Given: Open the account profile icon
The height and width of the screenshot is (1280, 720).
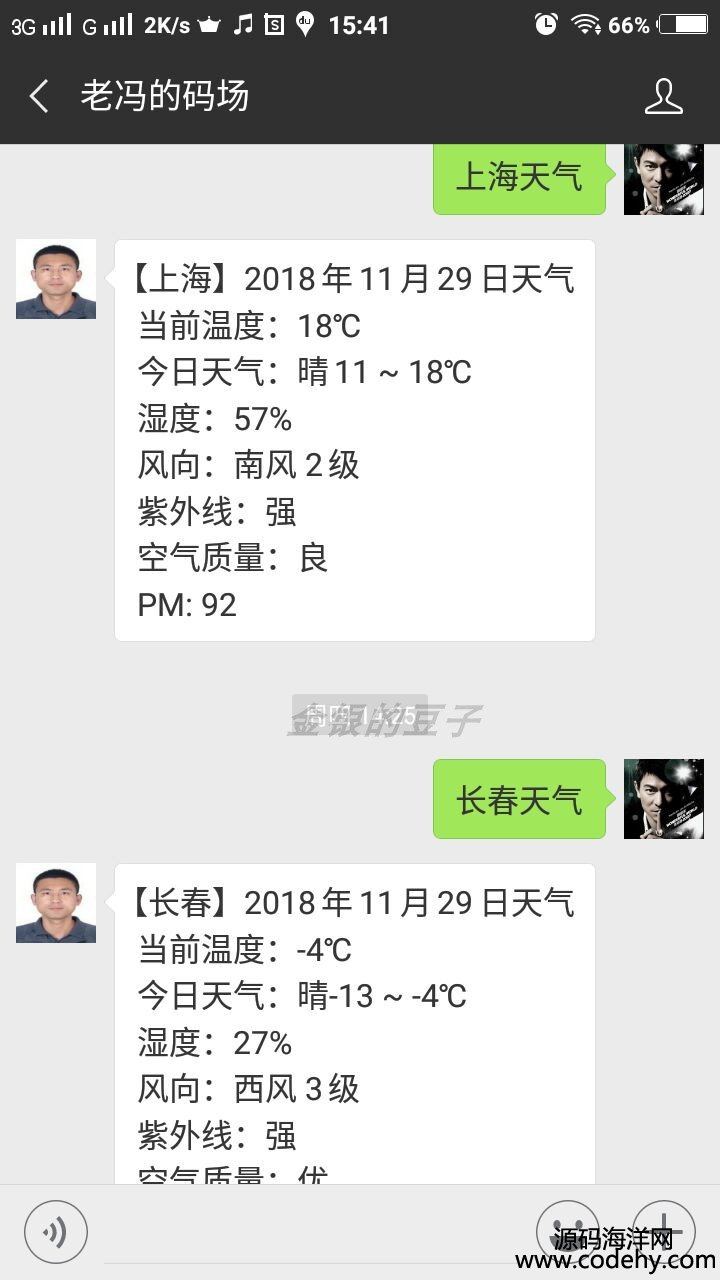Looking at the screenshot, I should click(x=663, y=97).
